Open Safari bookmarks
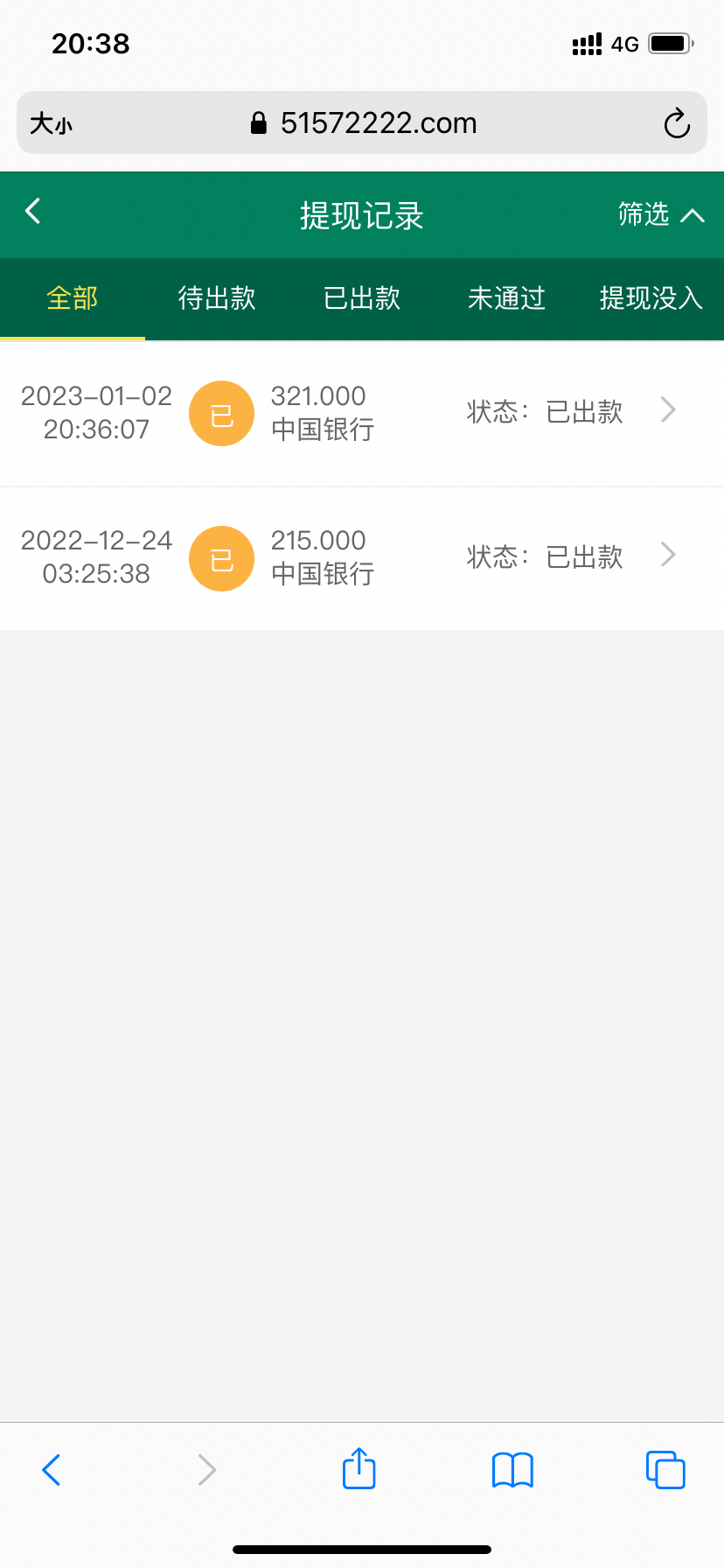The width and height of the screenshot is (724, 1568). click(512, 1470)
